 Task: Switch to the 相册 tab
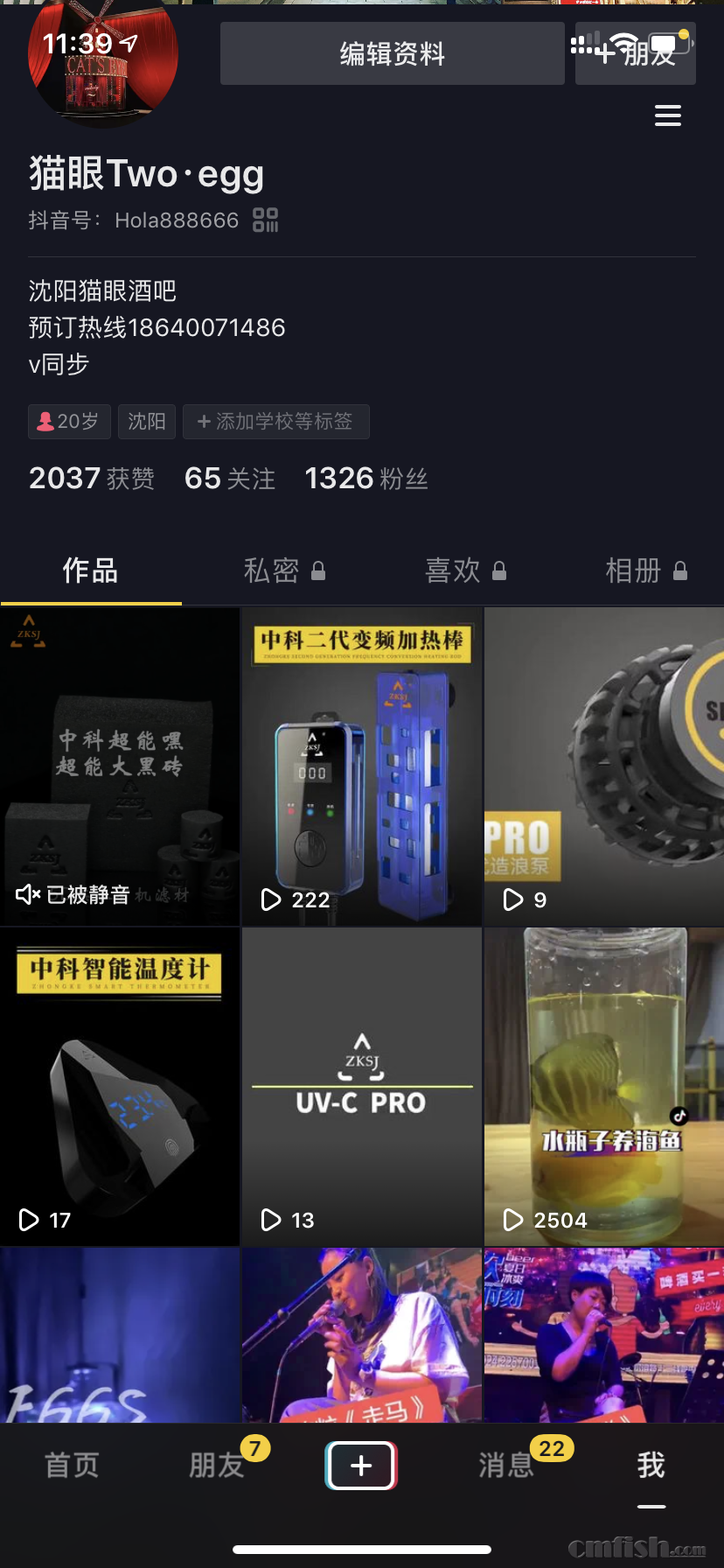[645, 570]
